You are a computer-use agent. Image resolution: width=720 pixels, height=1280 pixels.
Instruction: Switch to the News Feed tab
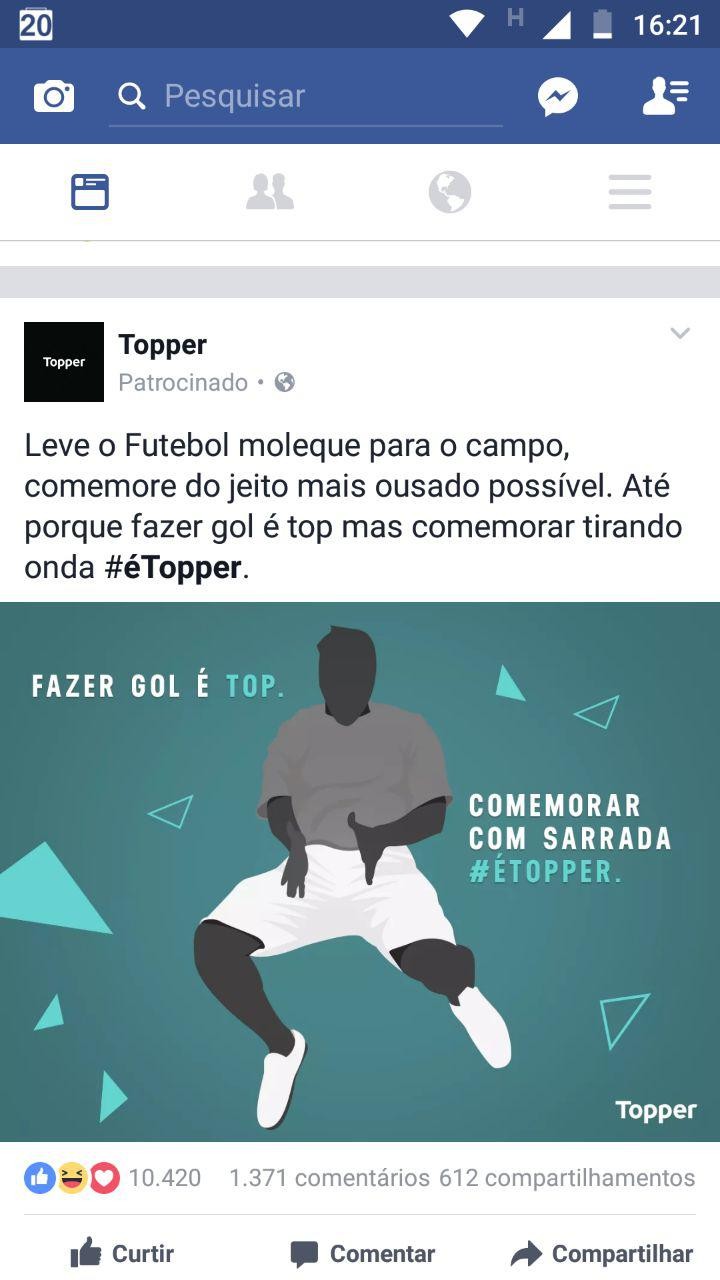pyautogui.click(x=90, y=191)
